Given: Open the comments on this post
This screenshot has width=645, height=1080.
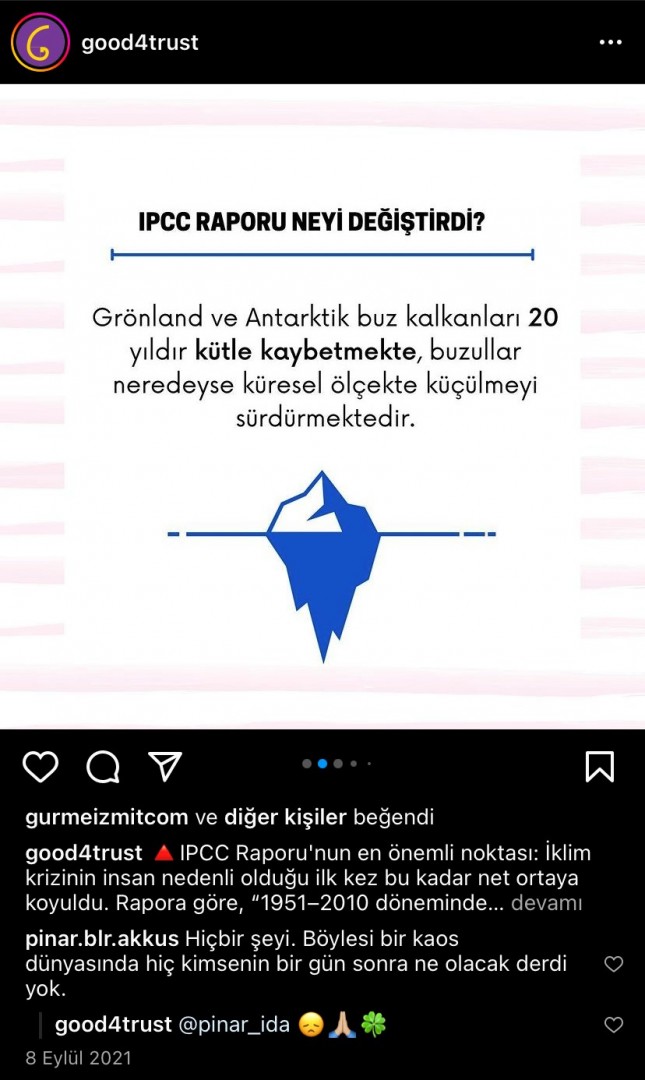Looking at the screenshot, I should pos(103,766).
